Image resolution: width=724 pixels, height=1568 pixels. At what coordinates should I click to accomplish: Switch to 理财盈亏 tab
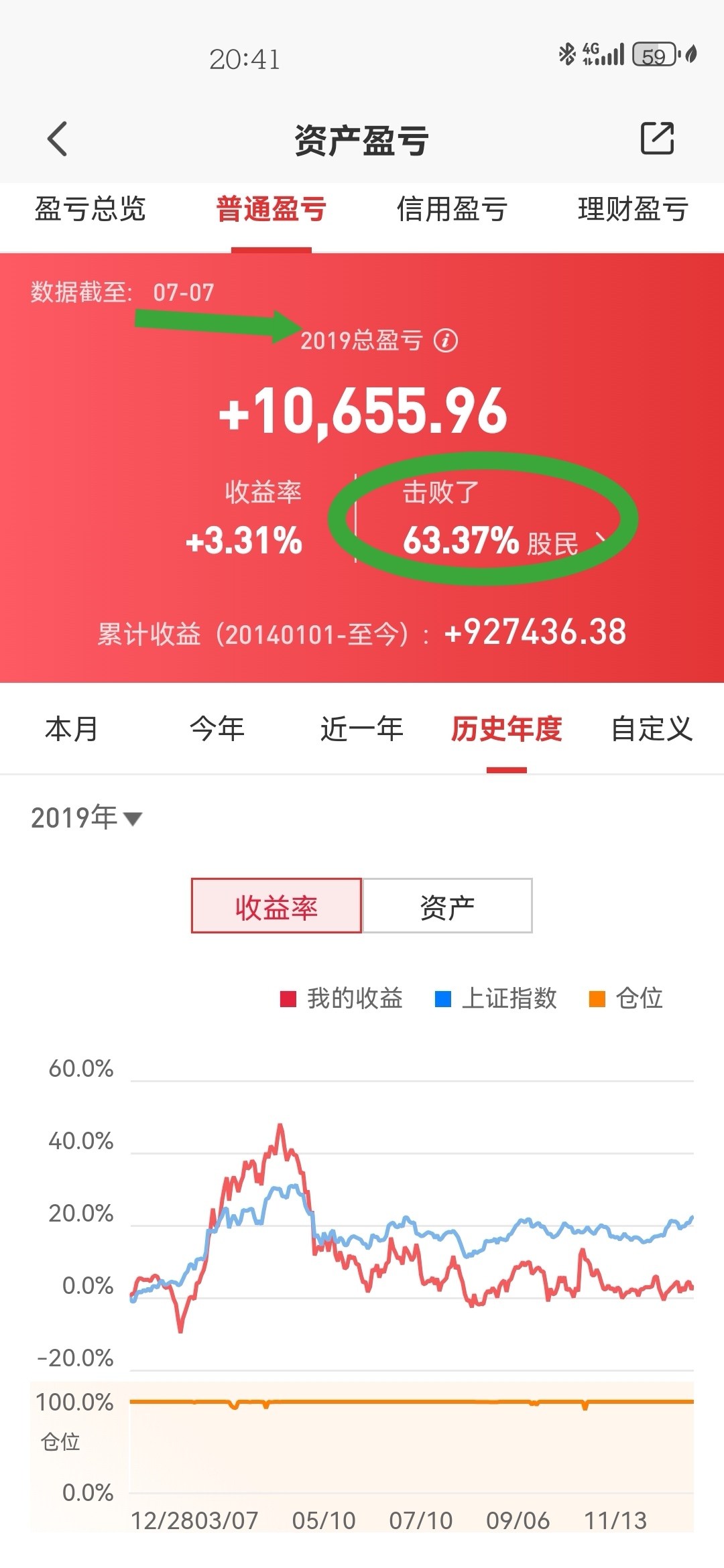(x=633, y=209)
